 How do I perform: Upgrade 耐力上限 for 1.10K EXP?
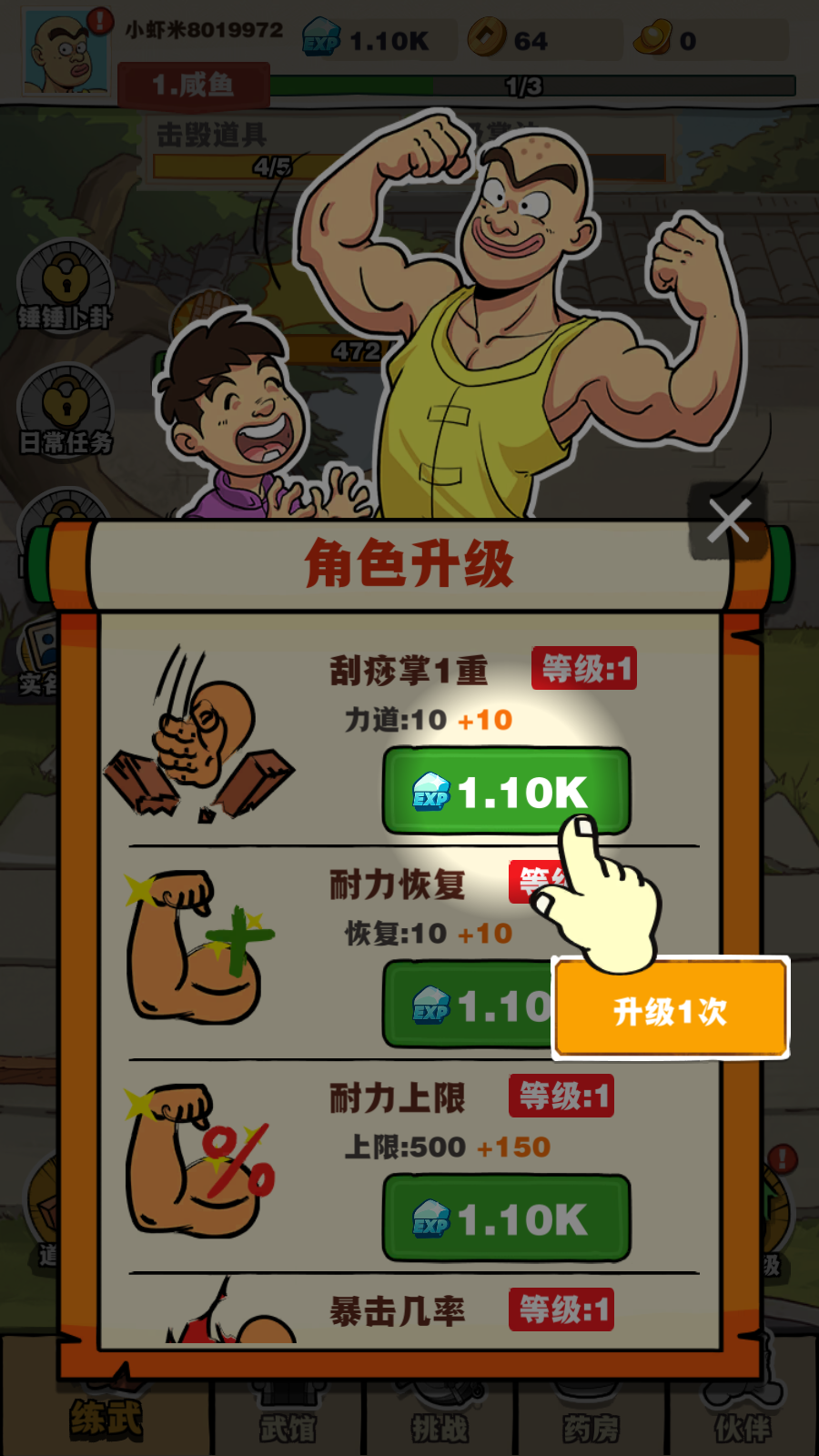(x=506, y=1218)
